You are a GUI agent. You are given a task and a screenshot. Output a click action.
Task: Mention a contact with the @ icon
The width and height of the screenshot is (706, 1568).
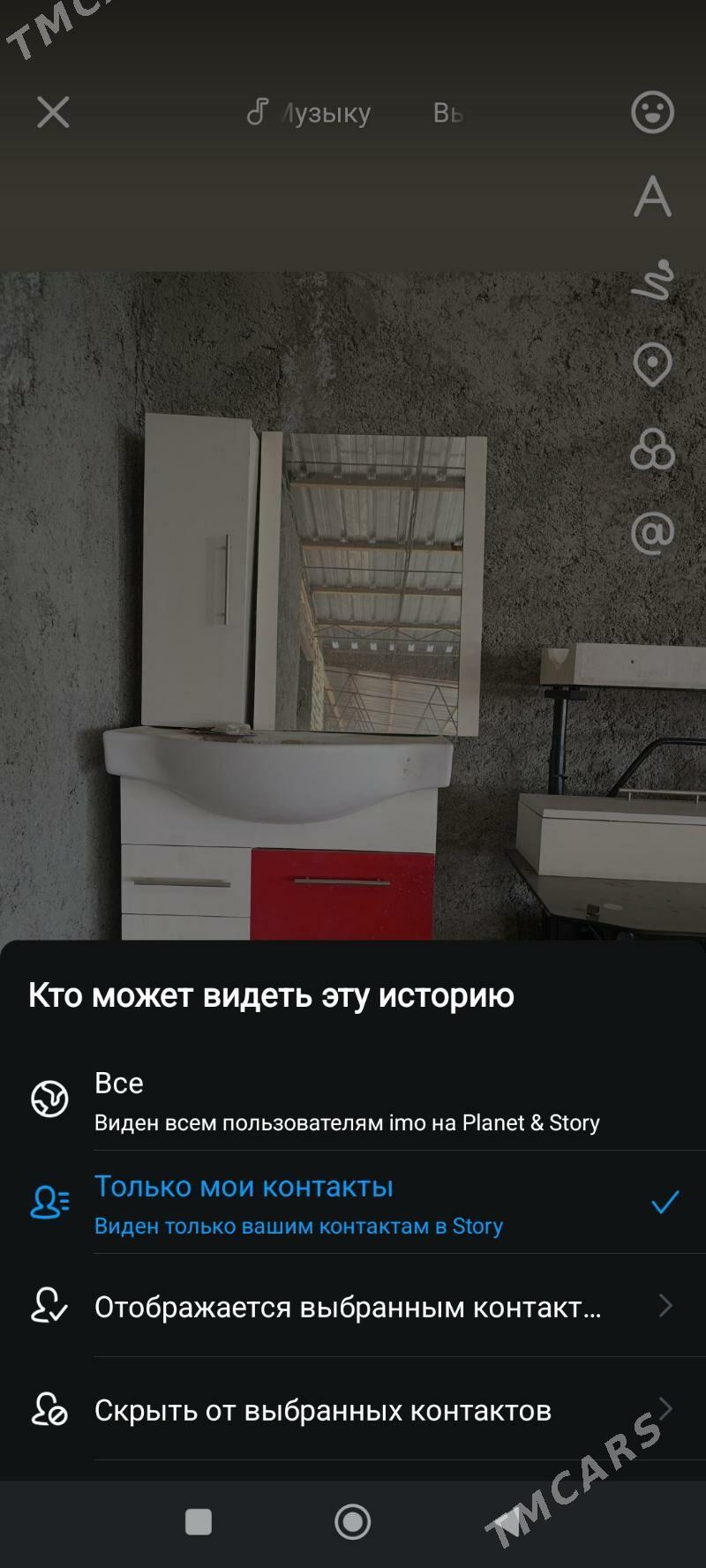pyautogui.click(x=652, y=532)
